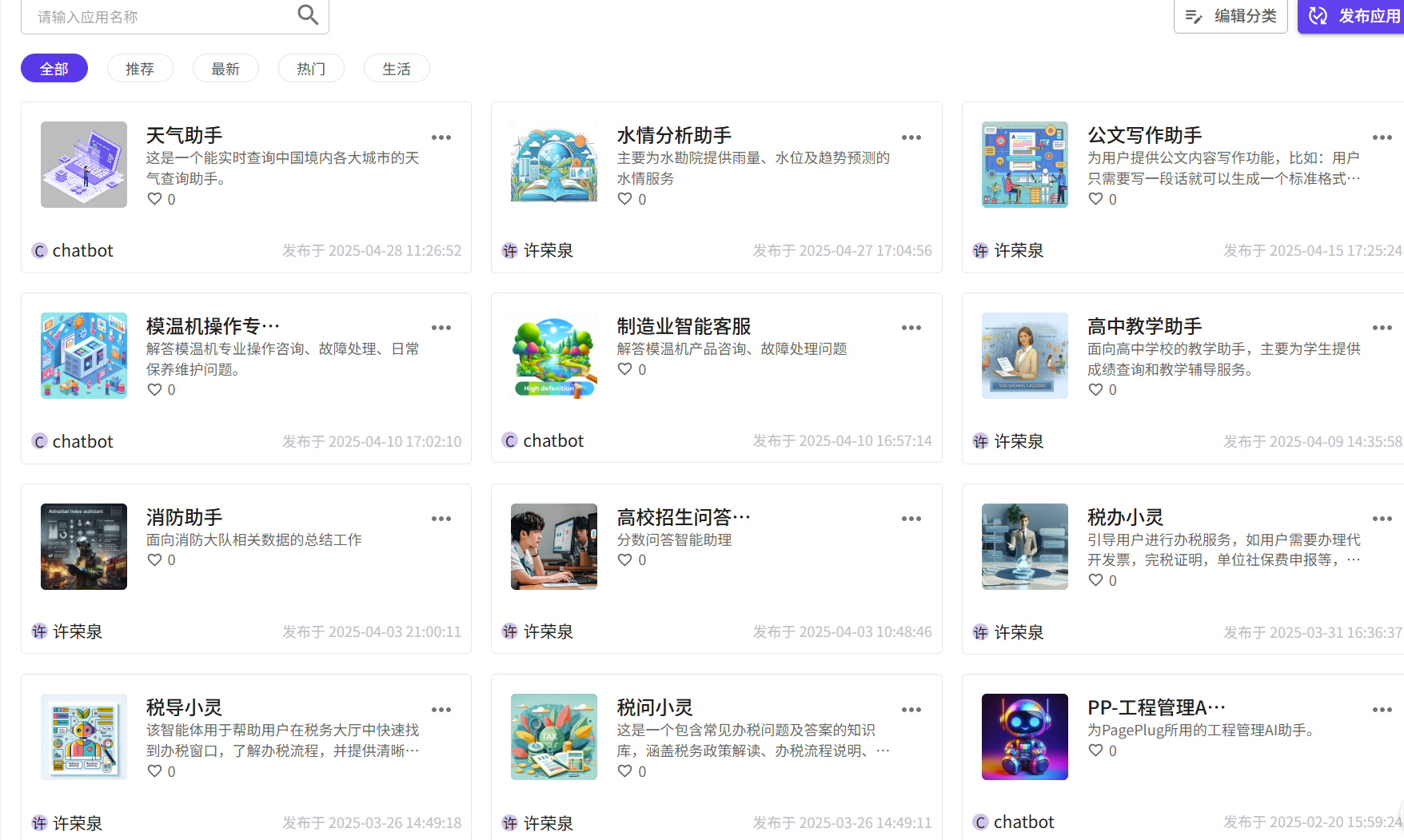
Task: Tap the search magnifier icon
Action: point(308,14)
